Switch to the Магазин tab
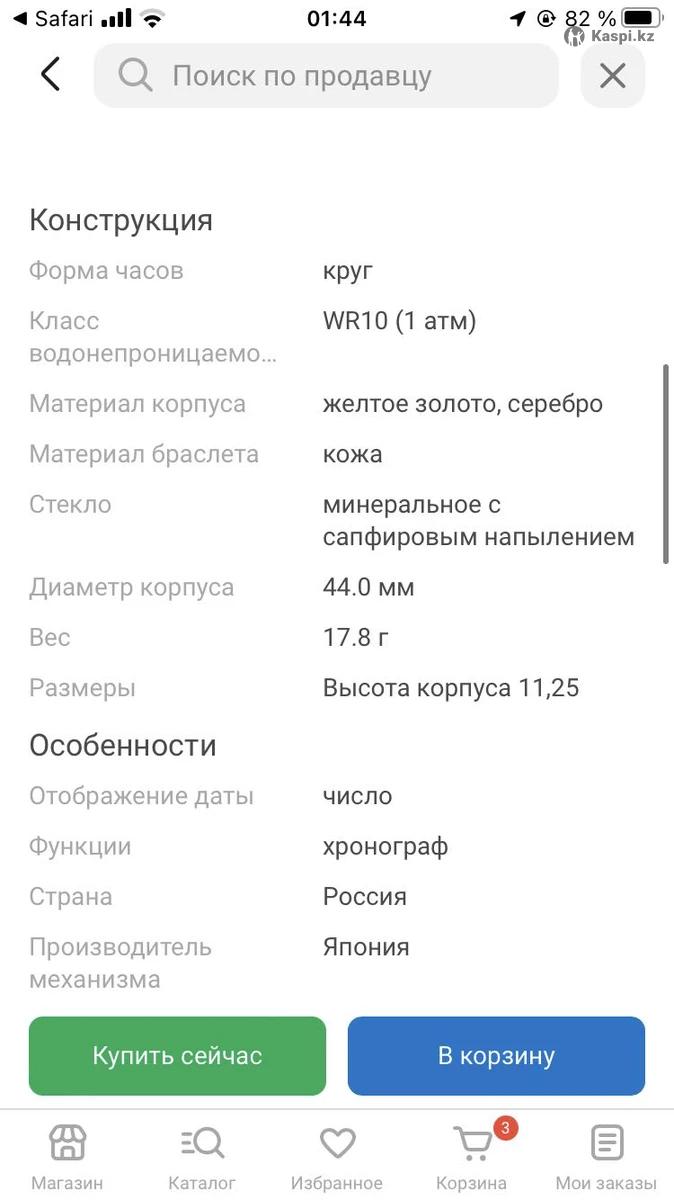The width and height of the screenshot is (674, 1200). coord(67,1155)
